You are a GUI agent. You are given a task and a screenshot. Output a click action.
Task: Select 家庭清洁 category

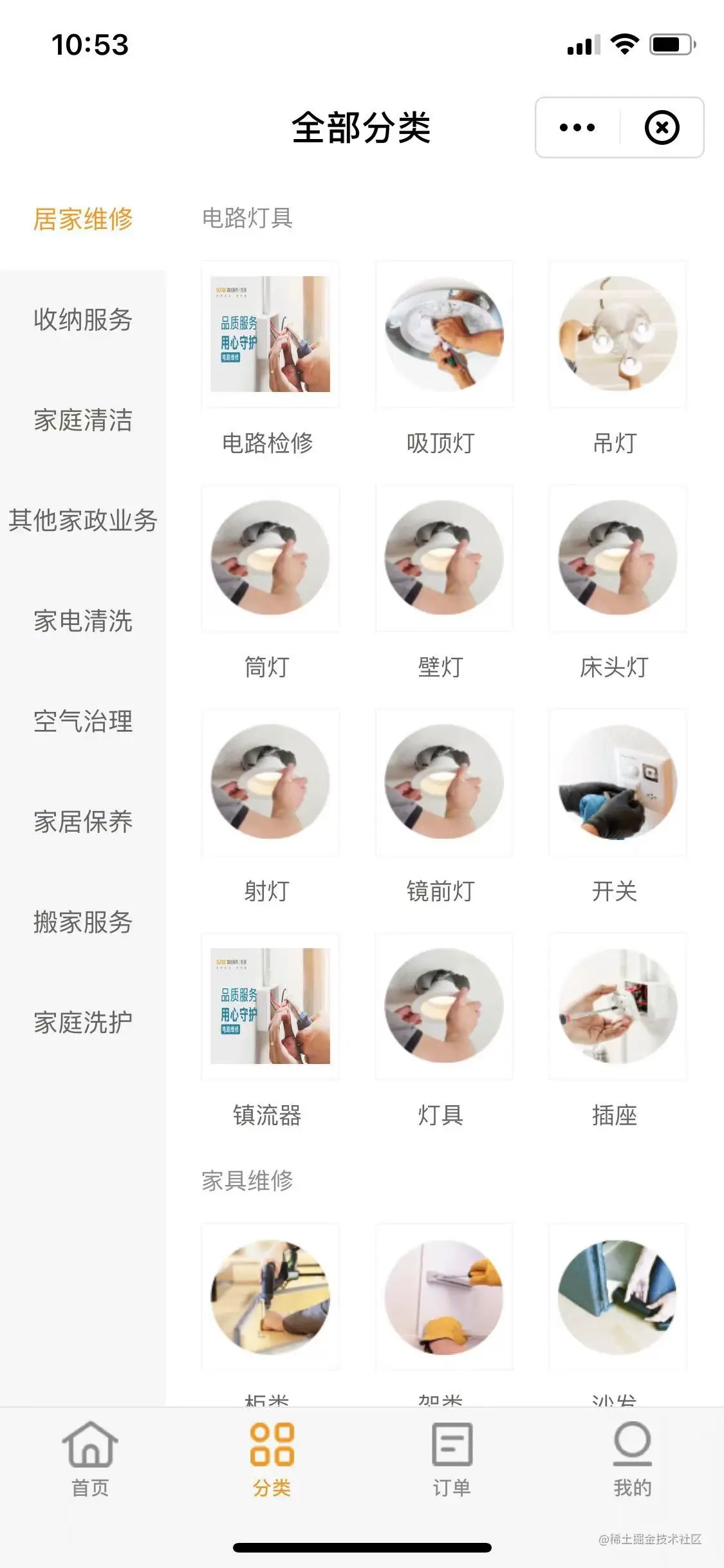83,420
